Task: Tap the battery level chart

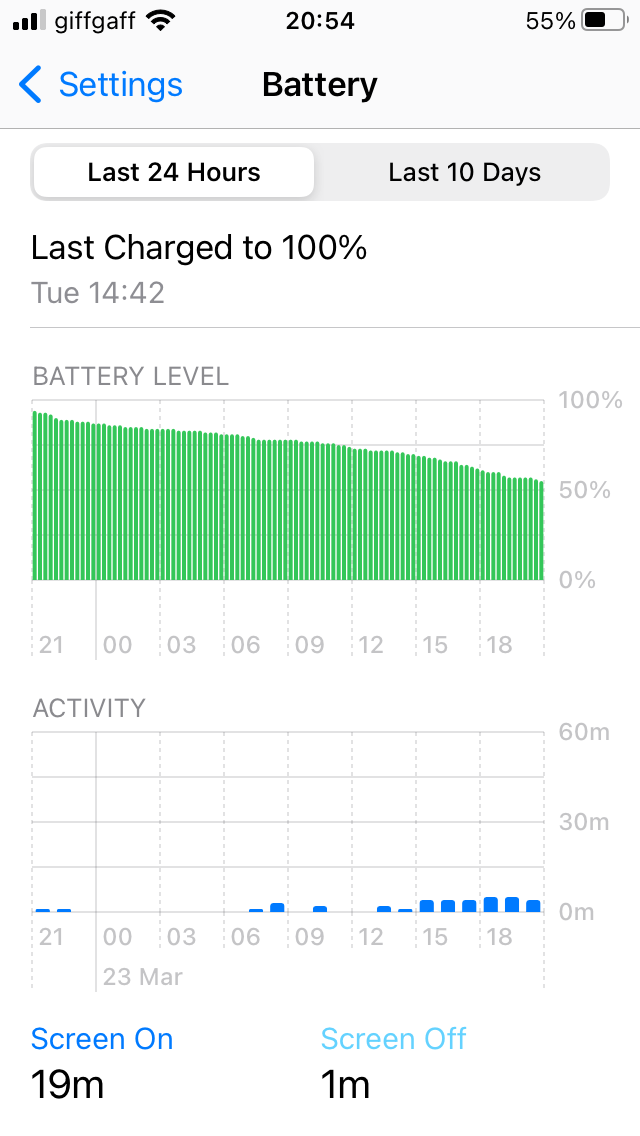Action: 288,495
